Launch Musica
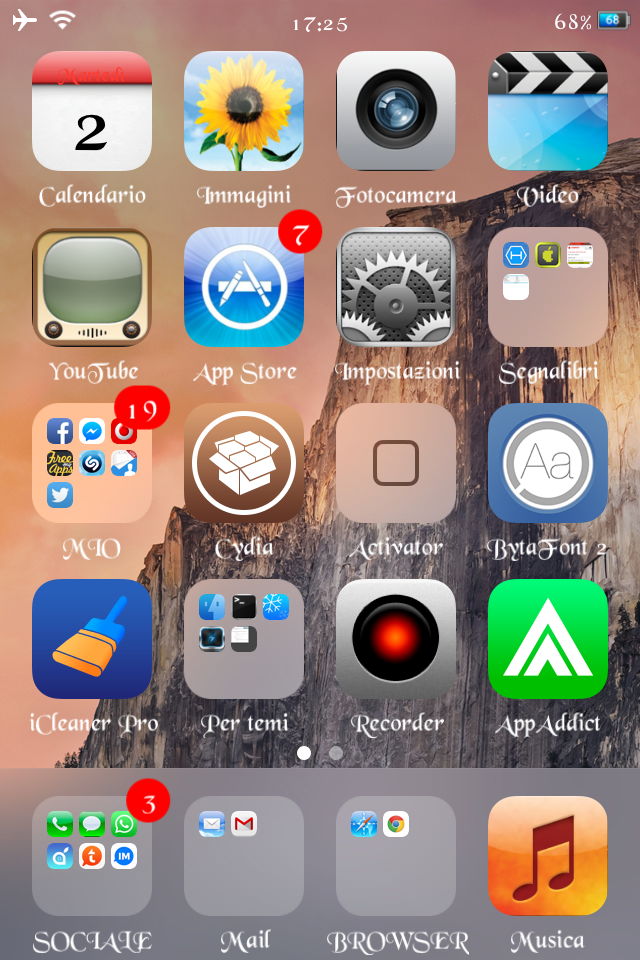 [548, 856]
